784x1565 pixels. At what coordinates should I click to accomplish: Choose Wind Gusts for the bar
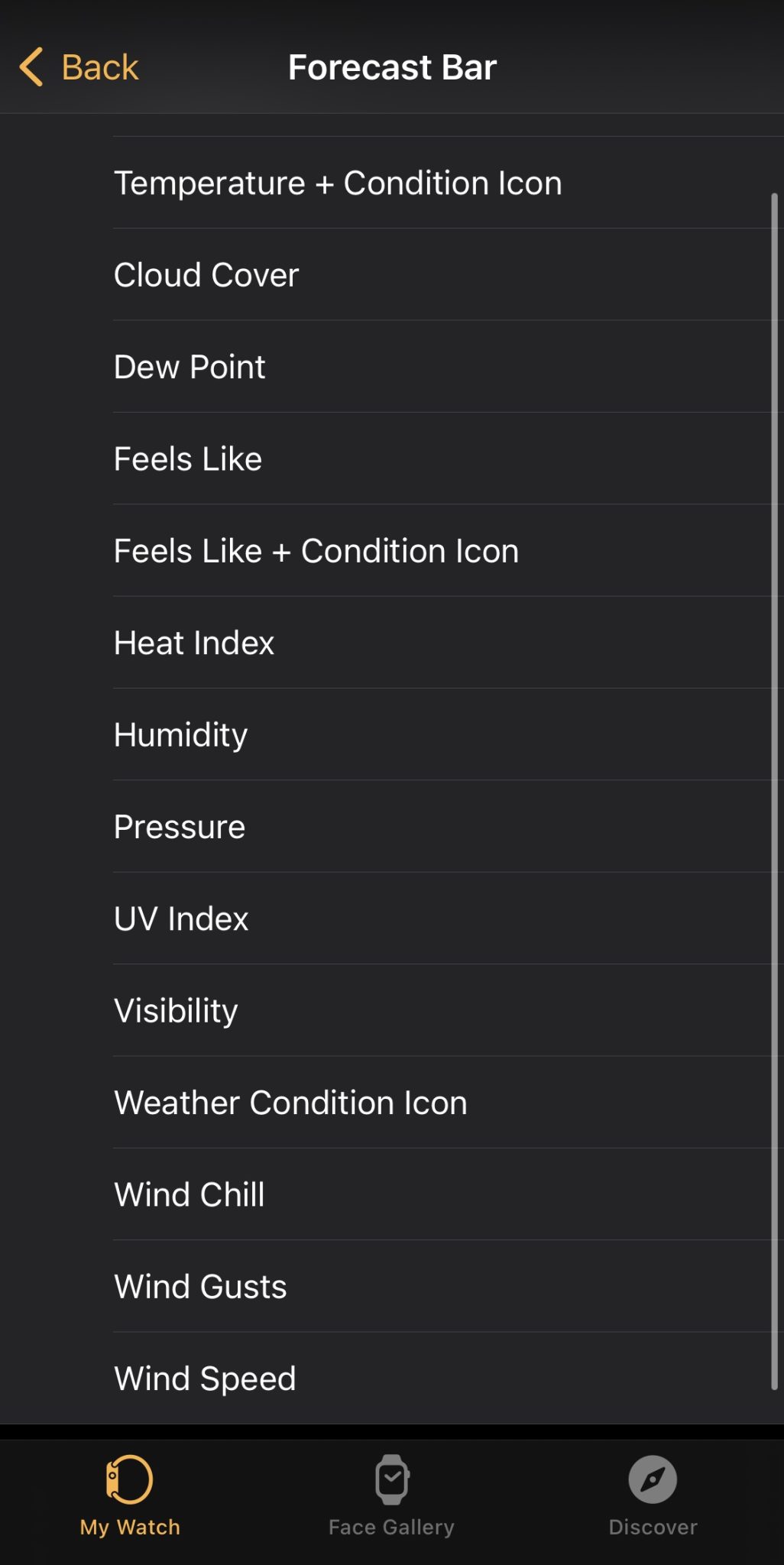pos(199,1286)
